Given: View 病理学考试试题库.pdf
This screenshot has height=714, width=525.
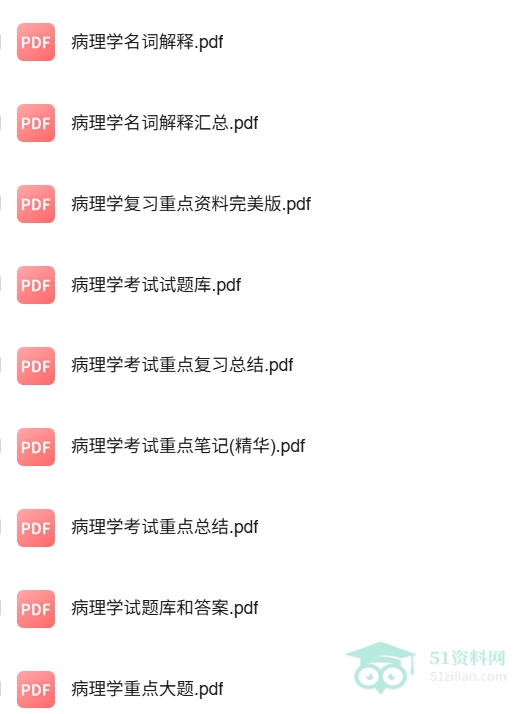Looking at the screenshot, I should pyautogui.click(x=156, y=285).
